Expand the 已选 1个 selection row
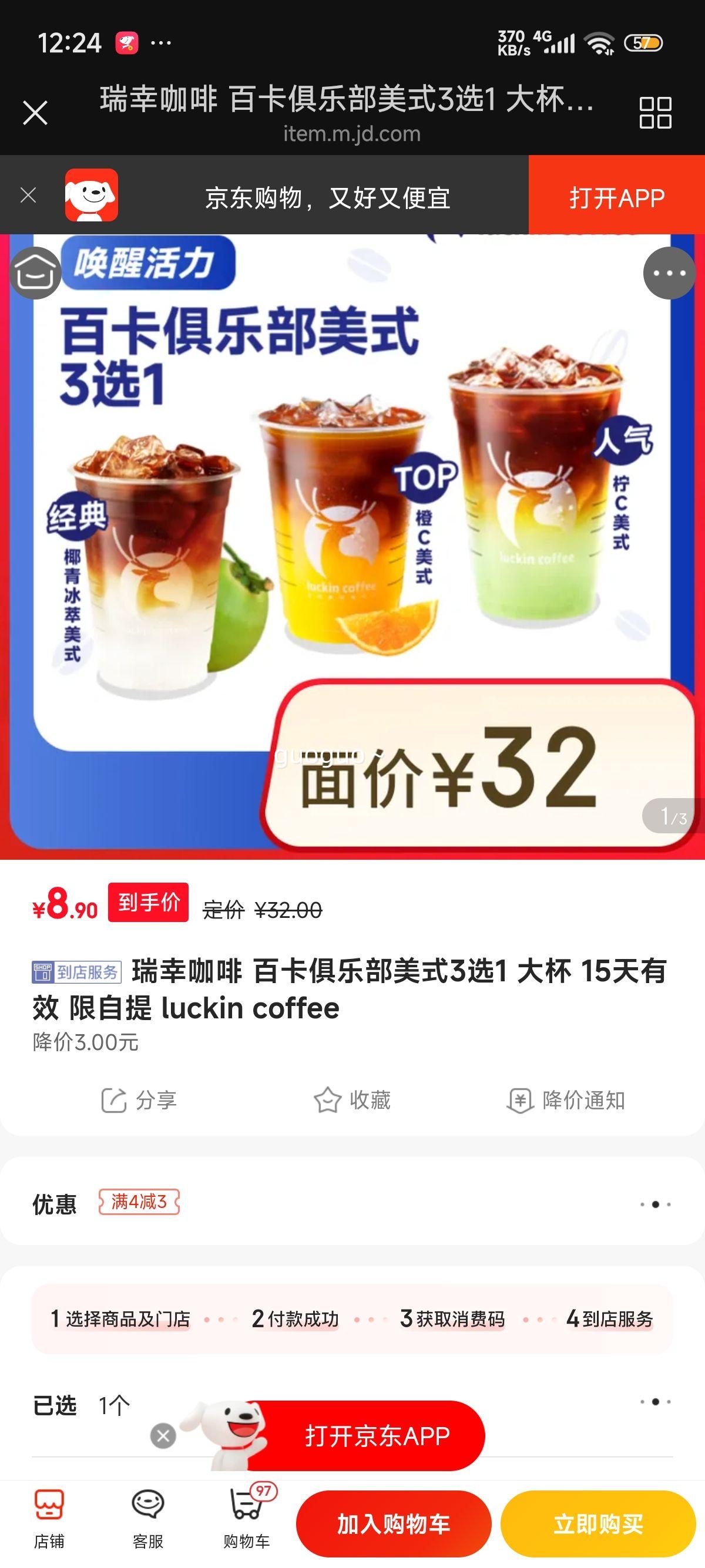Viewport: 705px width, 1568px height. [x=352, y=1405]
